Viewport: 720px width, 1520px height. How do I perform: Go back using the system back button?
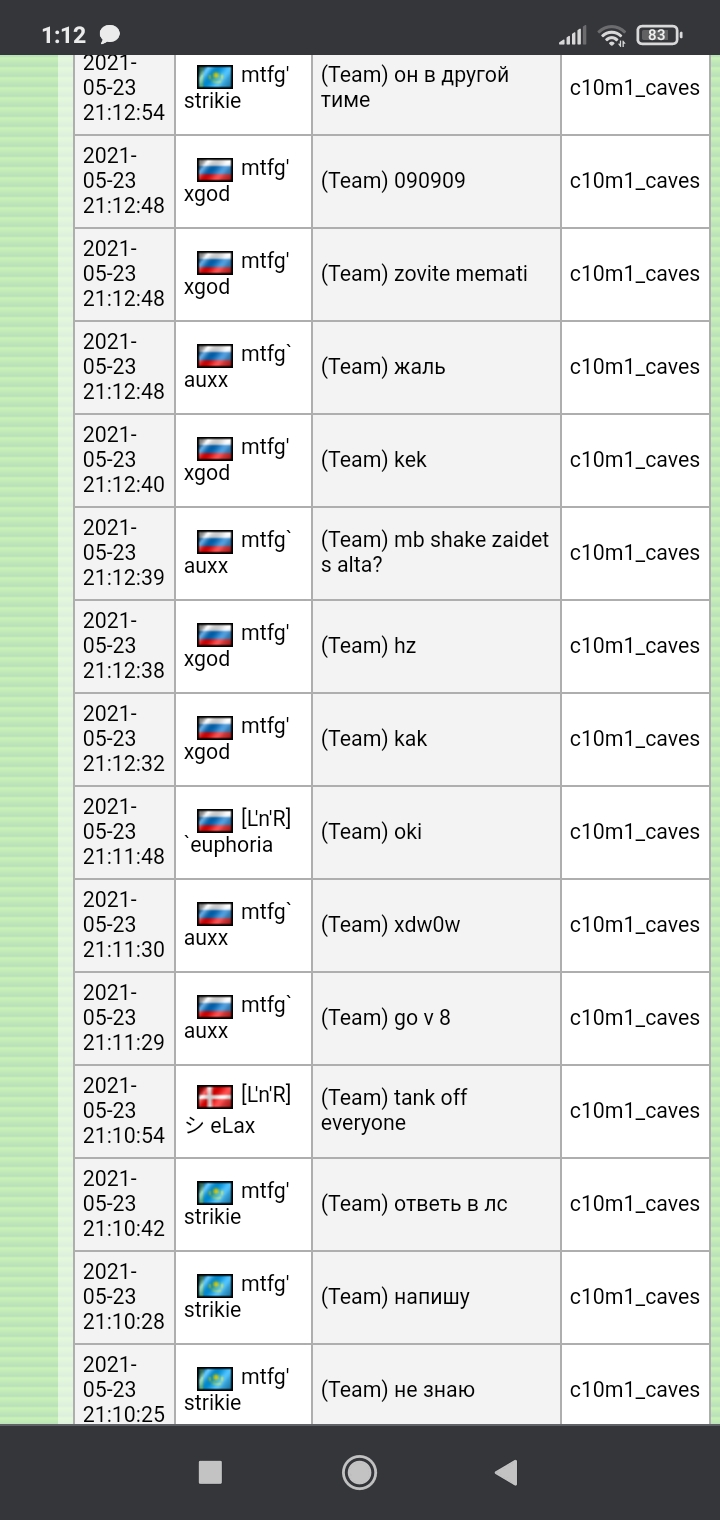[506, 1471]
